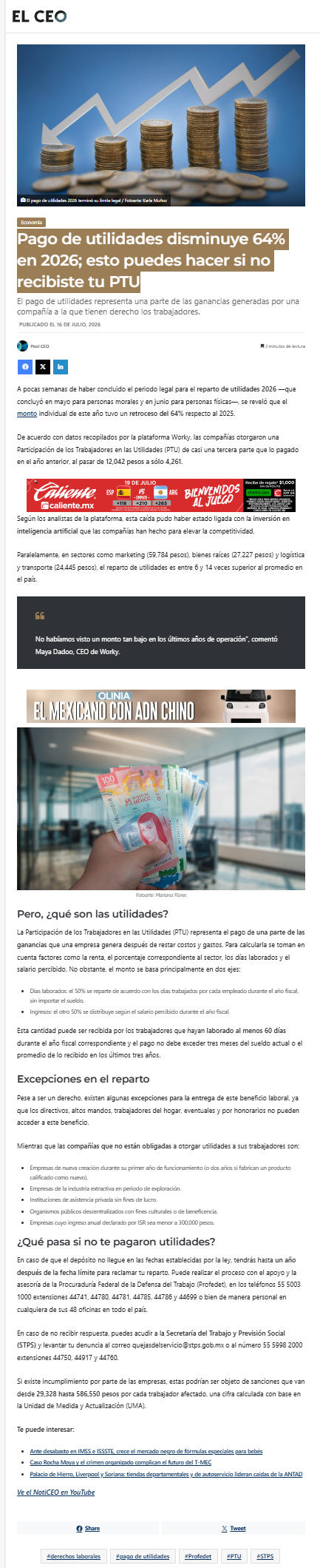Image resolution: width=320 pixels, height=1568 pixels.
Task: Tap the bottom Facebook Share button
Action: [88, 1528]
